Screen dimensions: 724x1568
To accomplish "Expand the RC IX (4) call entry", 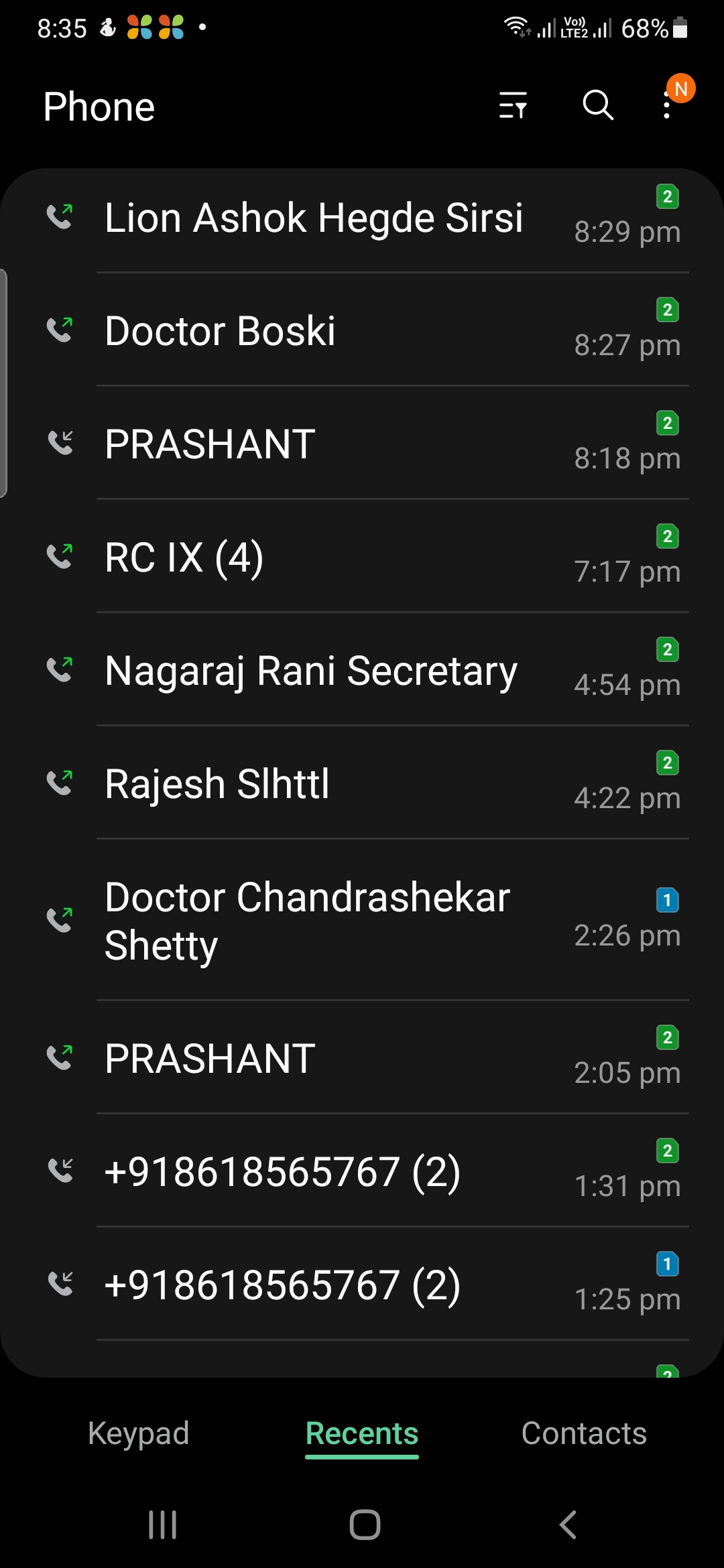I will coord(184,558).
